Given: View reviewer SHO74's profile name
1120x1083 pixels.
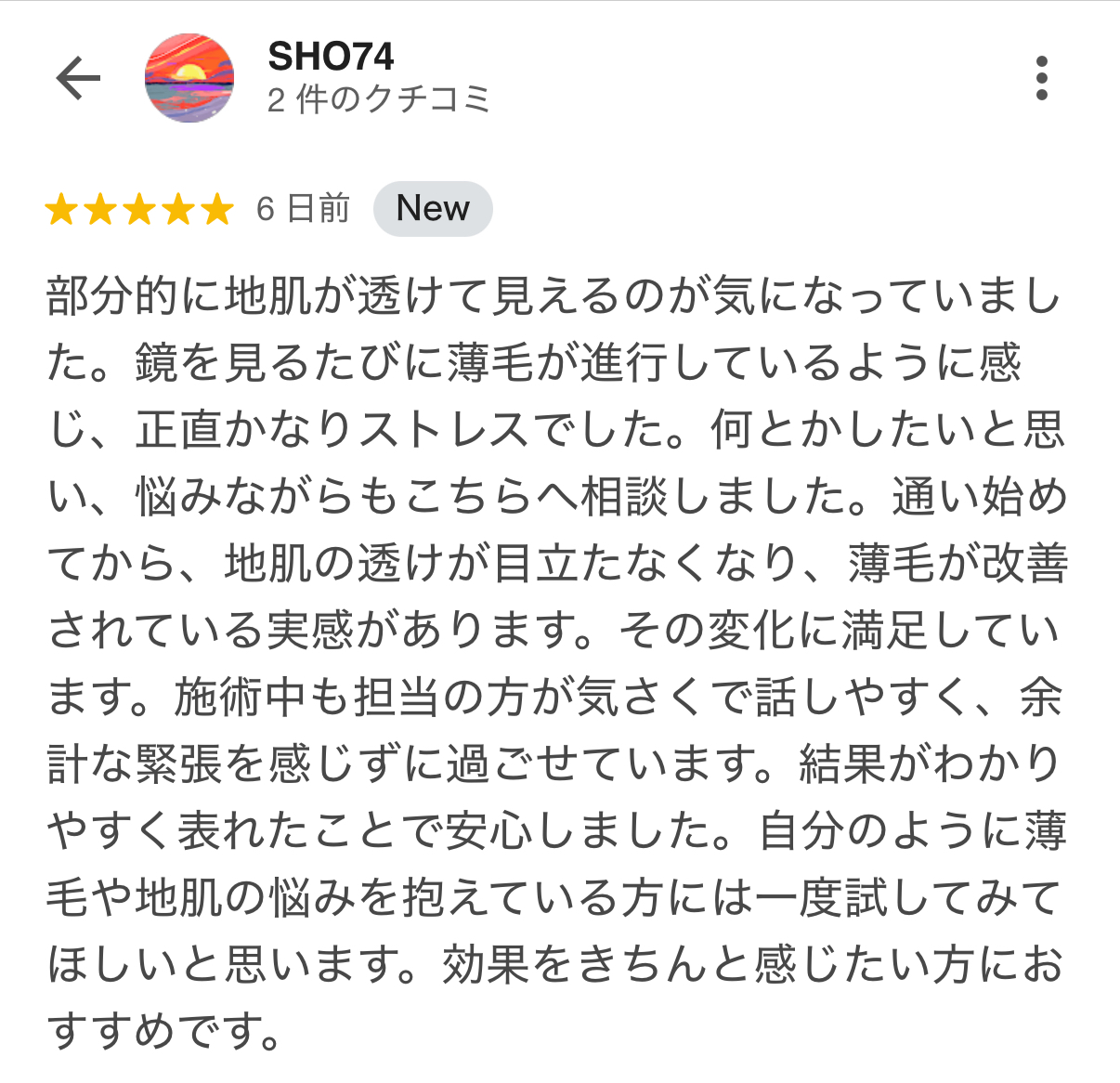Looking at the screenshot, I should coord(331,58).
